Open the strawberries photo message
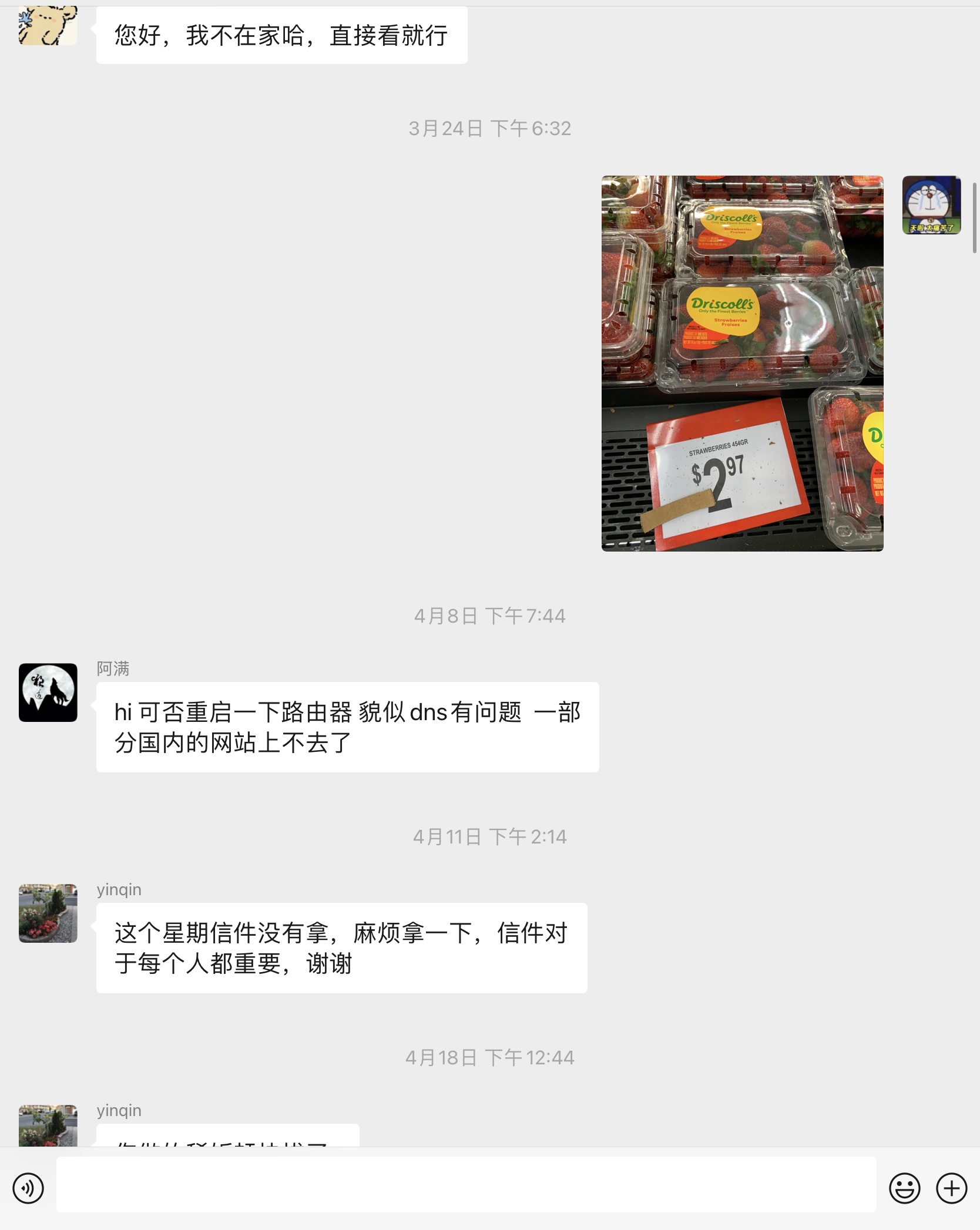Viewport: 980px width, 1230px height. 742,363
